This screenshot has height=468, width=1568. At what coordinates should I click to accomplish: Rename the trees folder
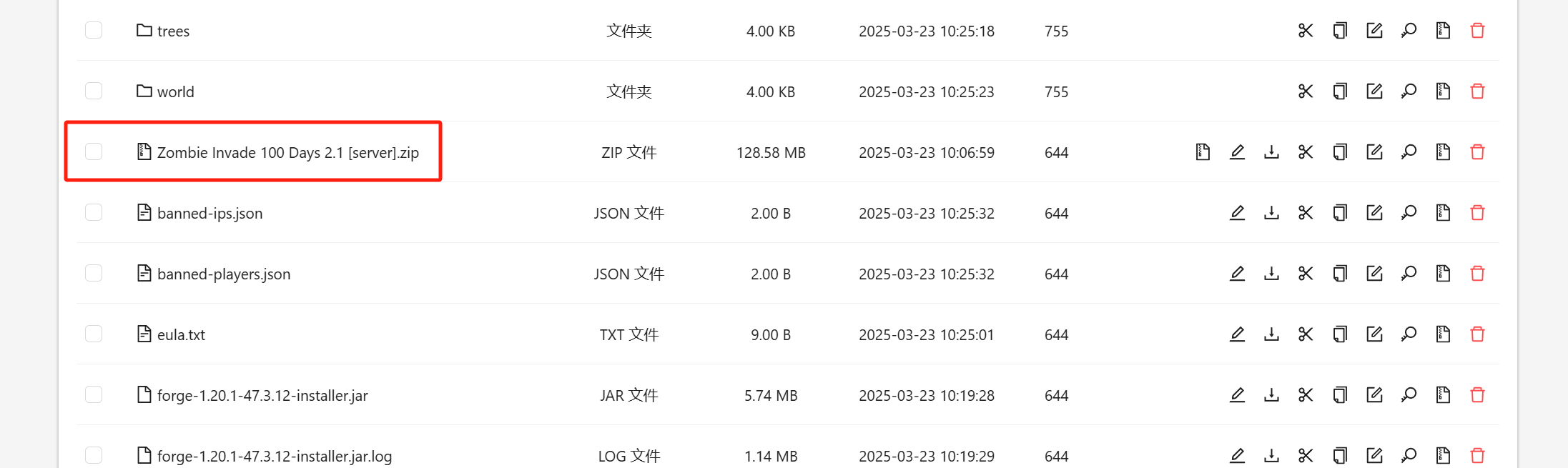point(1374,31)
